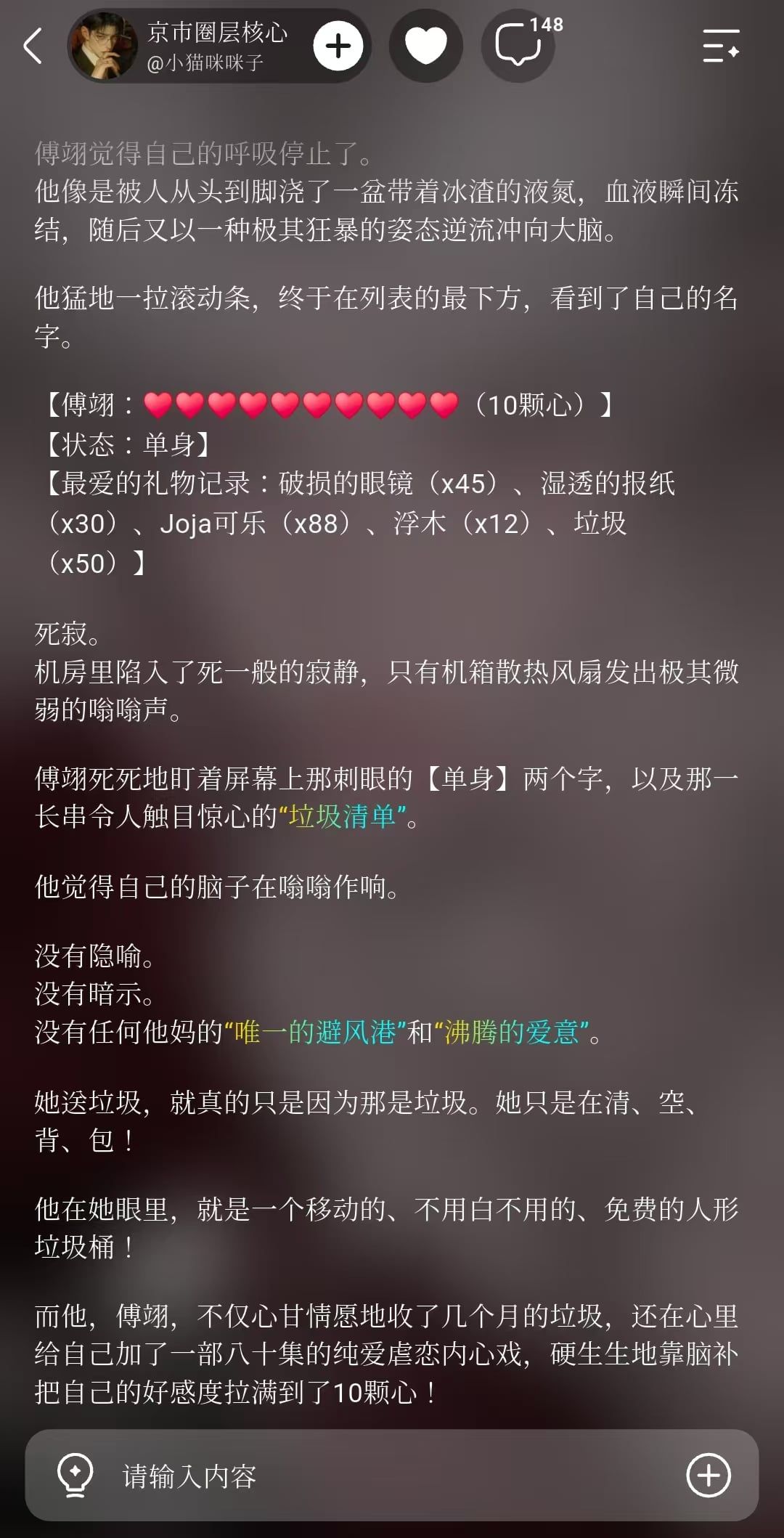Tap the lightbulb inspiration icon in the input bar
Viewport: 784px width, 1538px height.
tap(75, 1476)
